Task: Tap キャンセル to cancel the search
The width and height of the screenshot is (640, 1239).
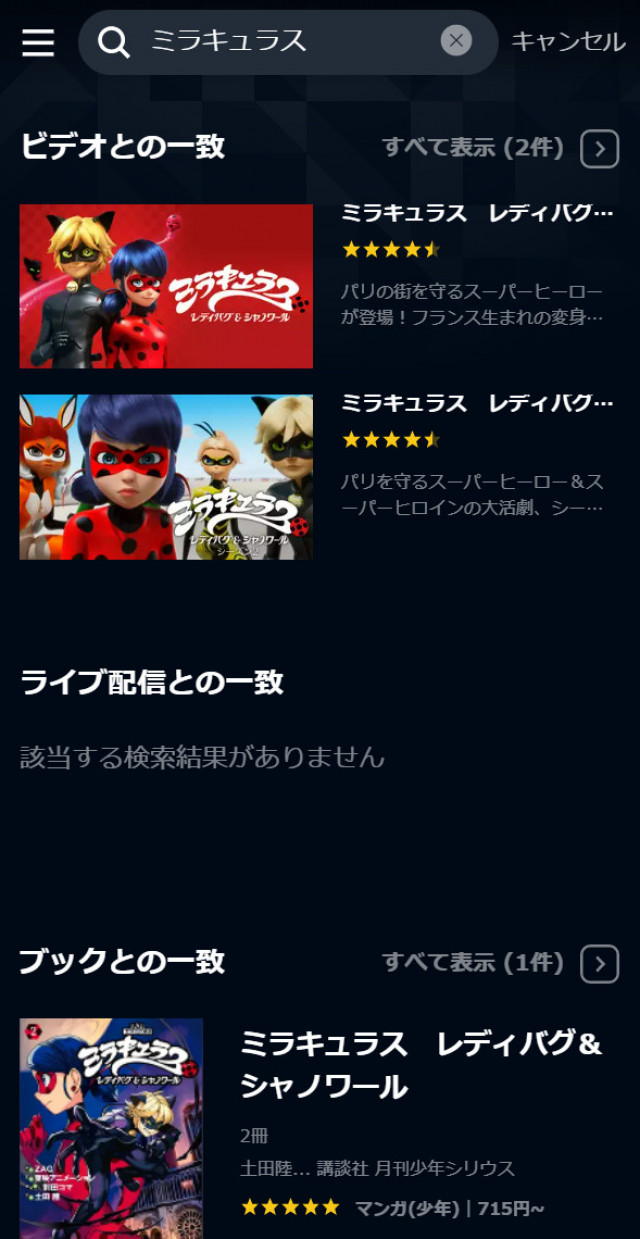Action: pyautogui.click(x=568, y=41)
